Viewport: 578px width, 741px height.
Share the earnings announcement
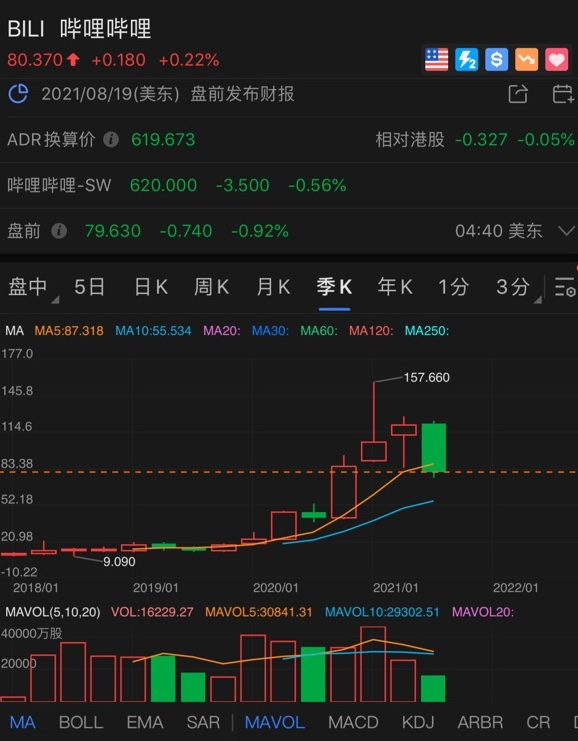tap(518, 94)
